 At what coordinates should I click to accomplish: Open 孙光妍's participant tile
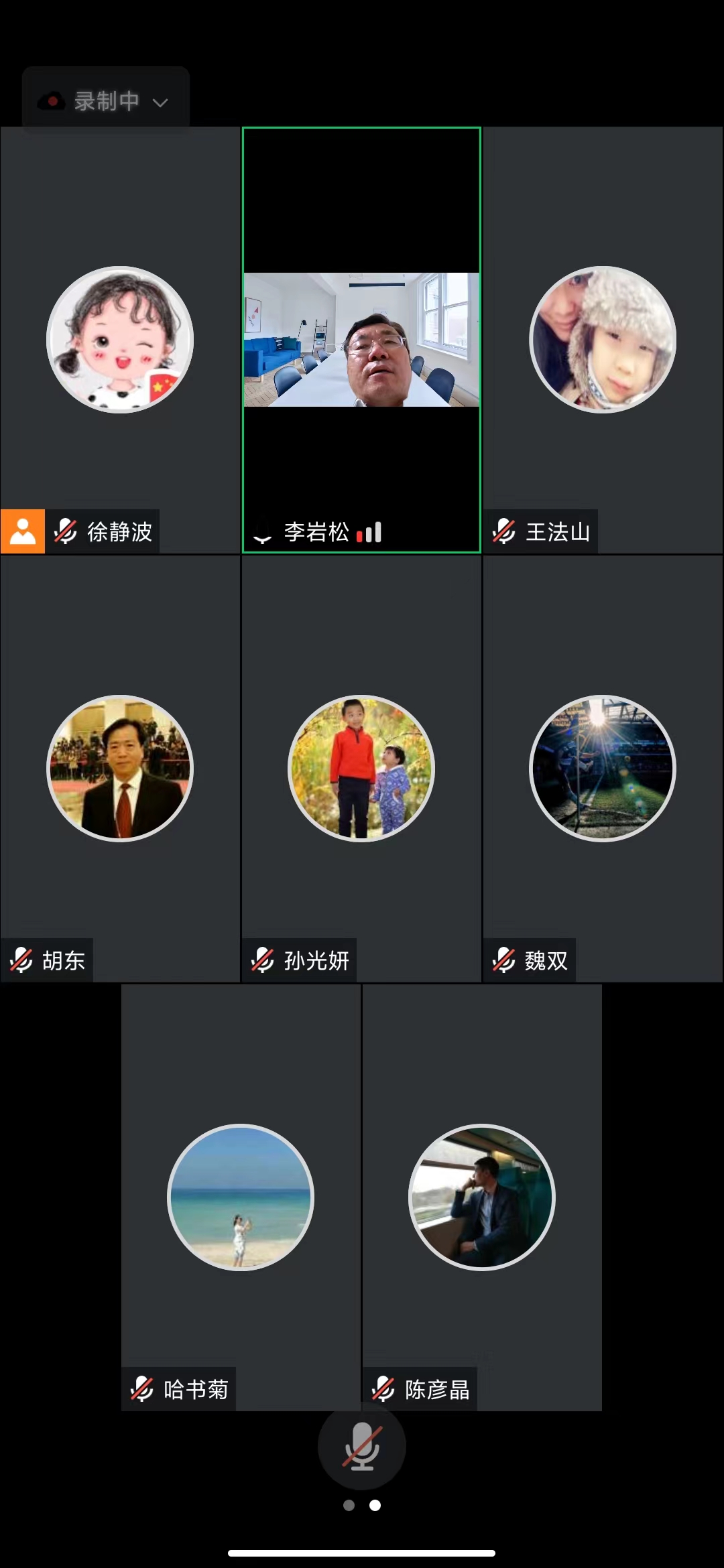[x=361, y=768]
